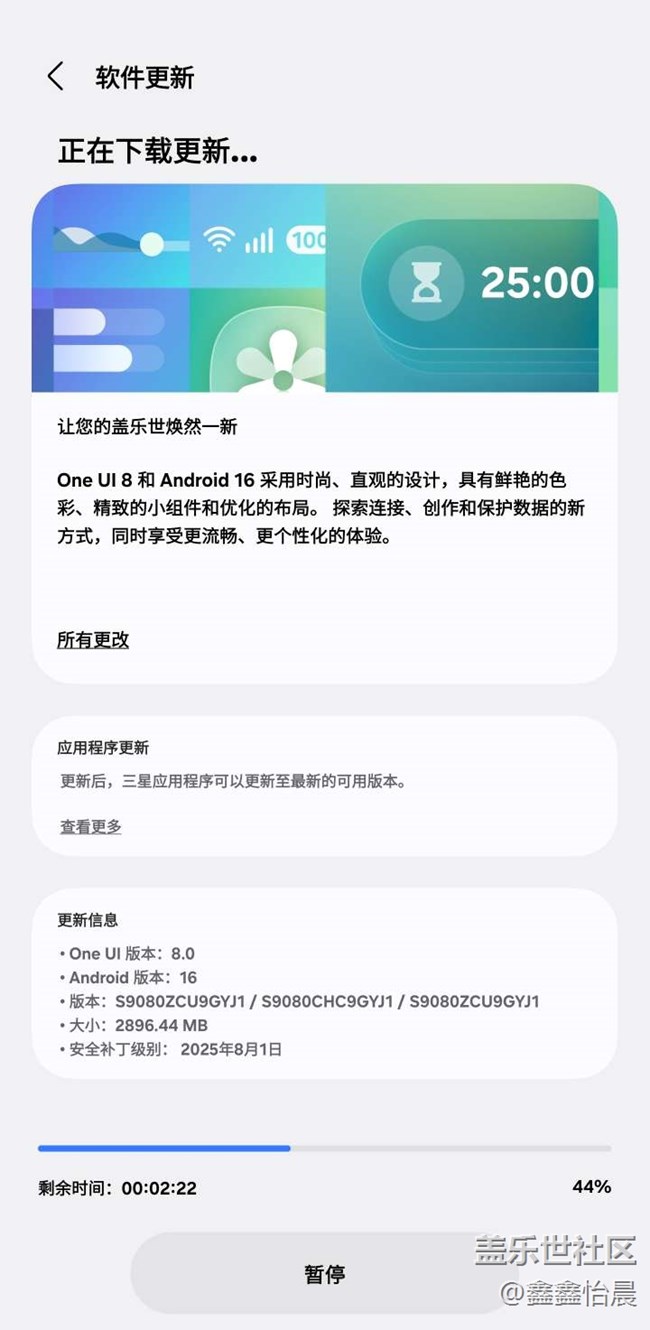Go back from the 软件更新 screen
This screenshot has height=1330, width=650.
(x=55, y=77)
